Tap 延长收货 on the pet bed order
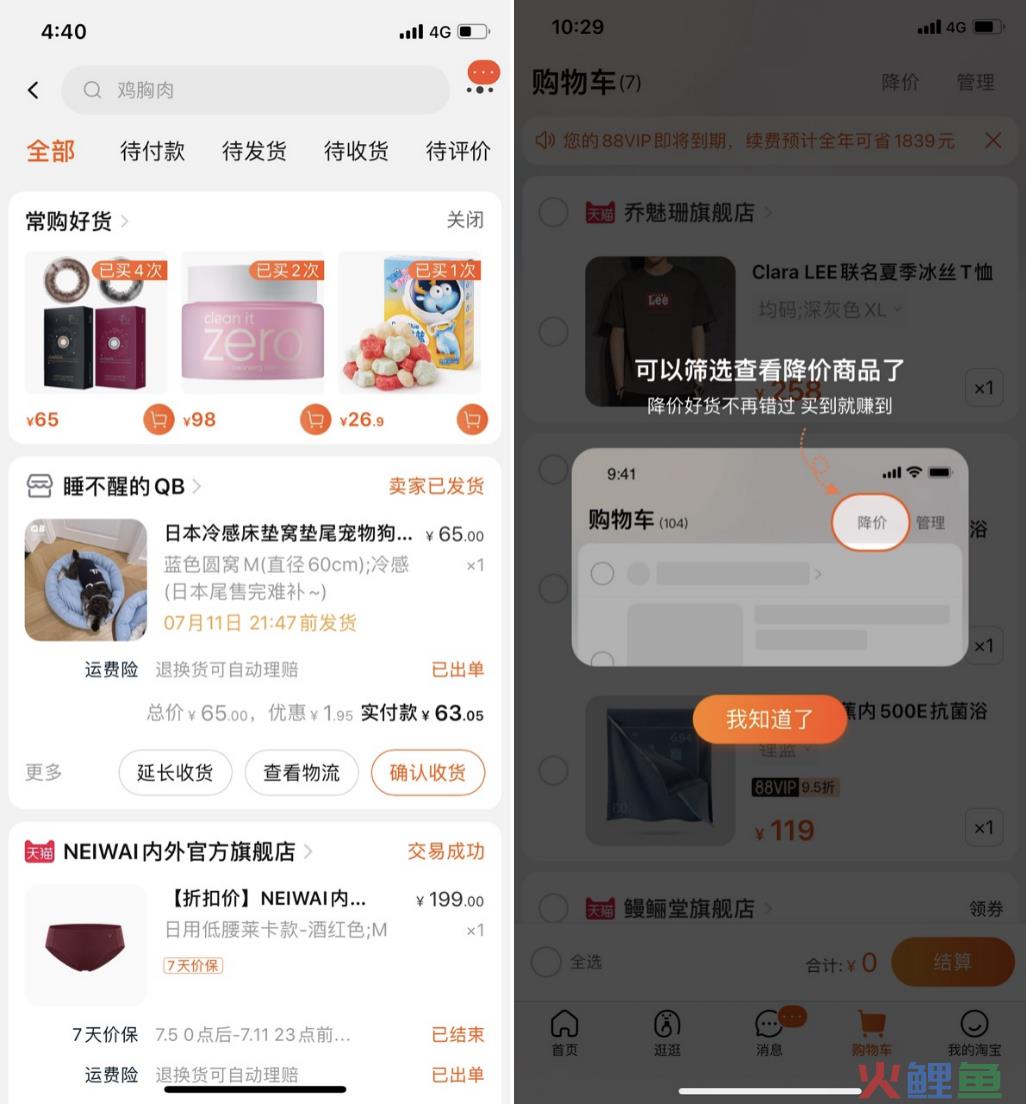The height and width of the screenshot is (1104, 1026). coord(175,773)
